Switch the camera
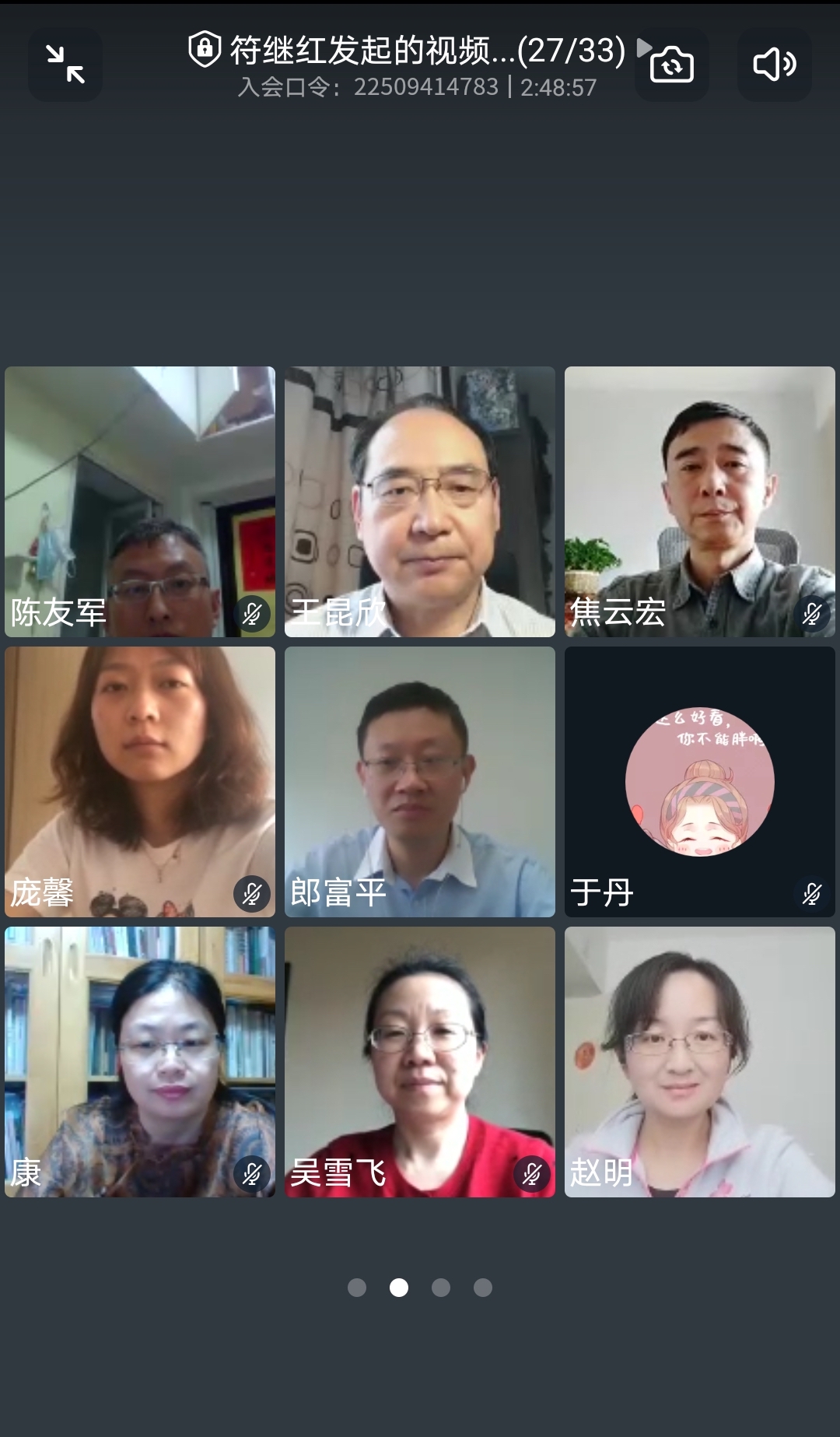840x1437 pixels. 671,65
